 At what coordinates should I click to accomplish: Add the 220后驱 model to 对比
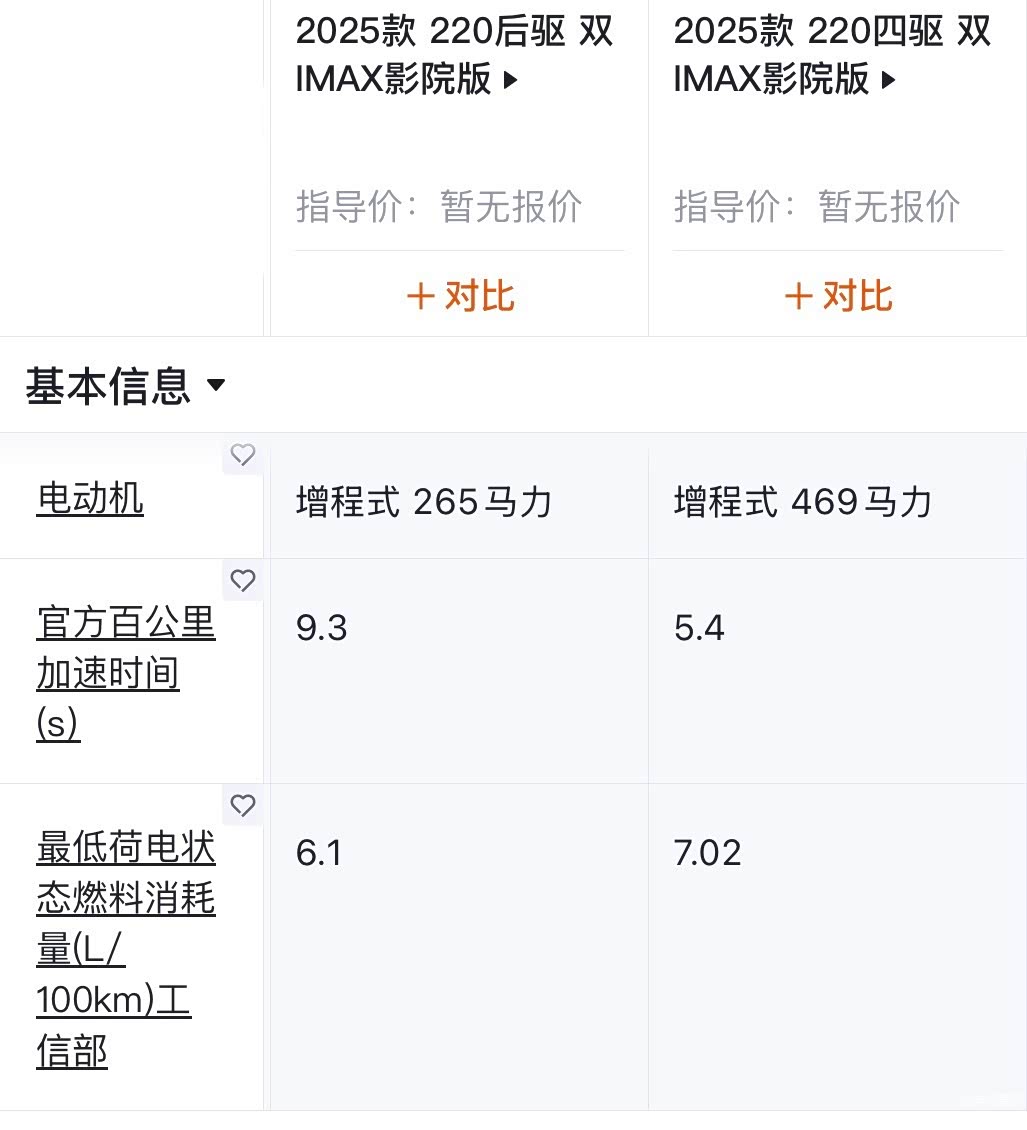pos(460,297)
